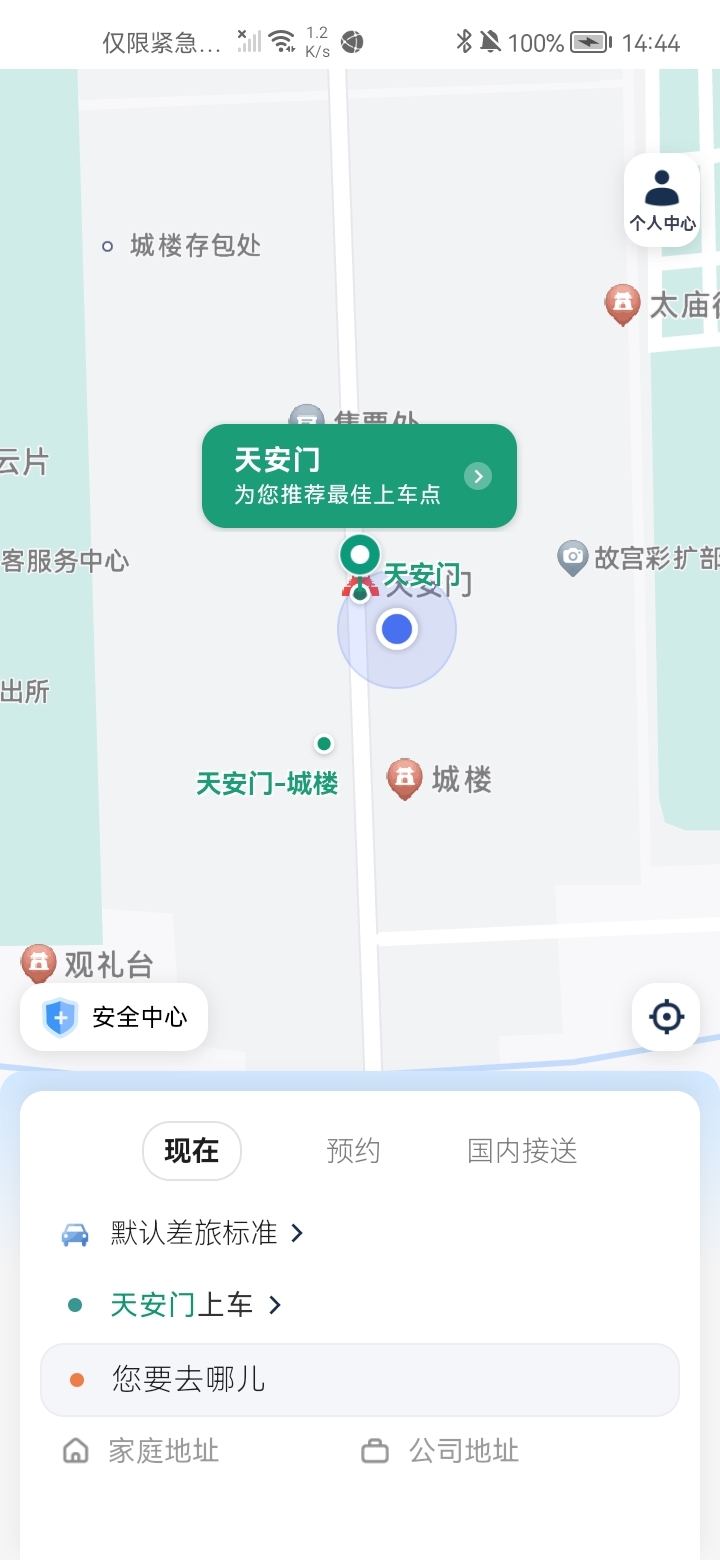
Task: Tap the 安全中心 safety shield icon
Action: 59,1016
